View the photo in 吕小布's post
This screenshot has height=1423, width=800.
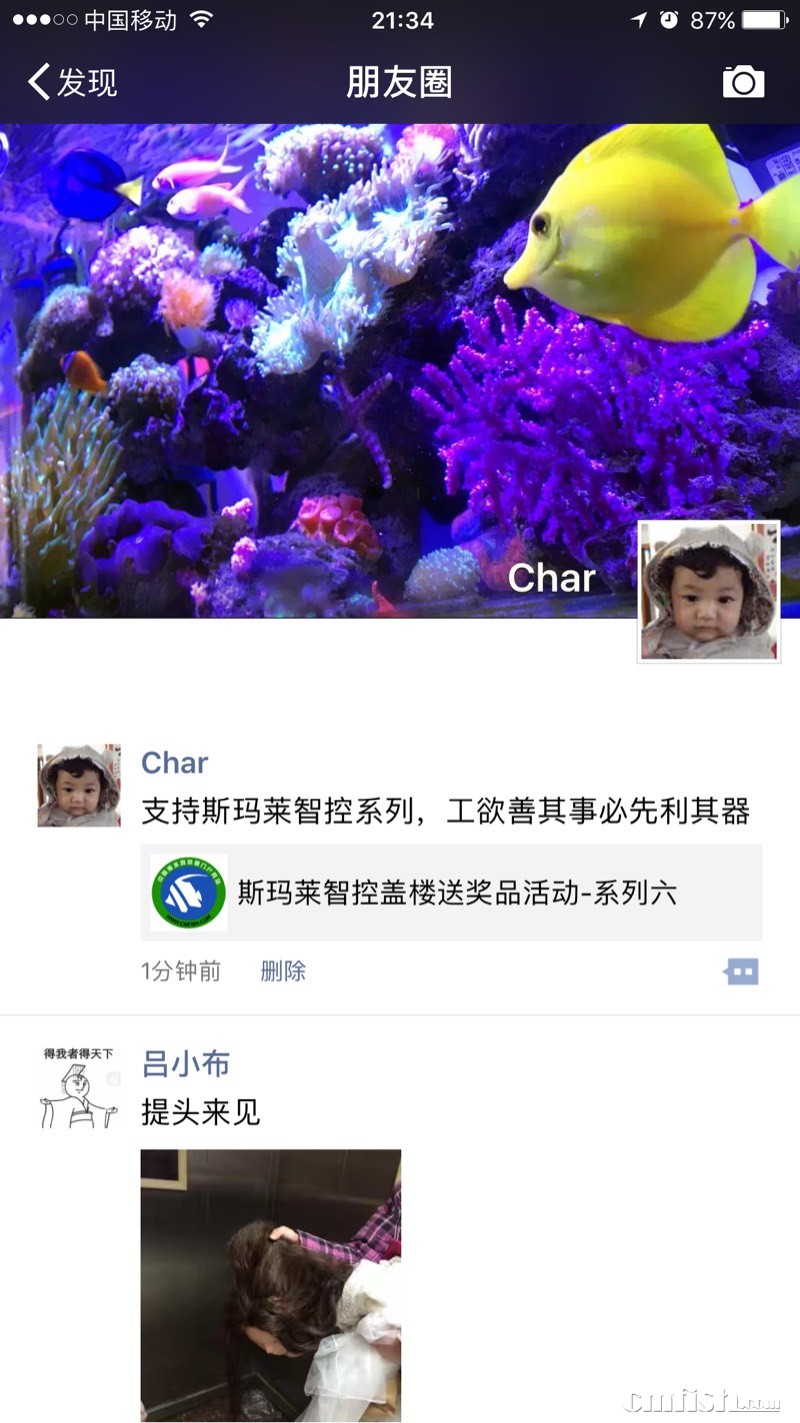(x=270, y=1284)
